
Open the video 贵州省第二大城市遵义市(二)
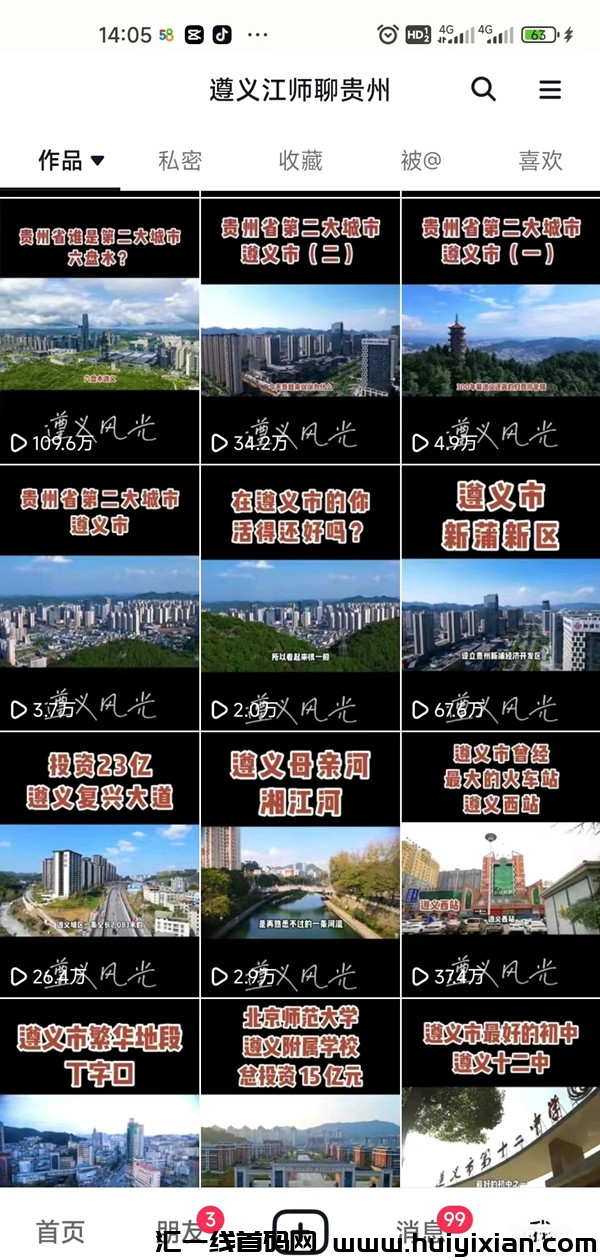[300, 330]
